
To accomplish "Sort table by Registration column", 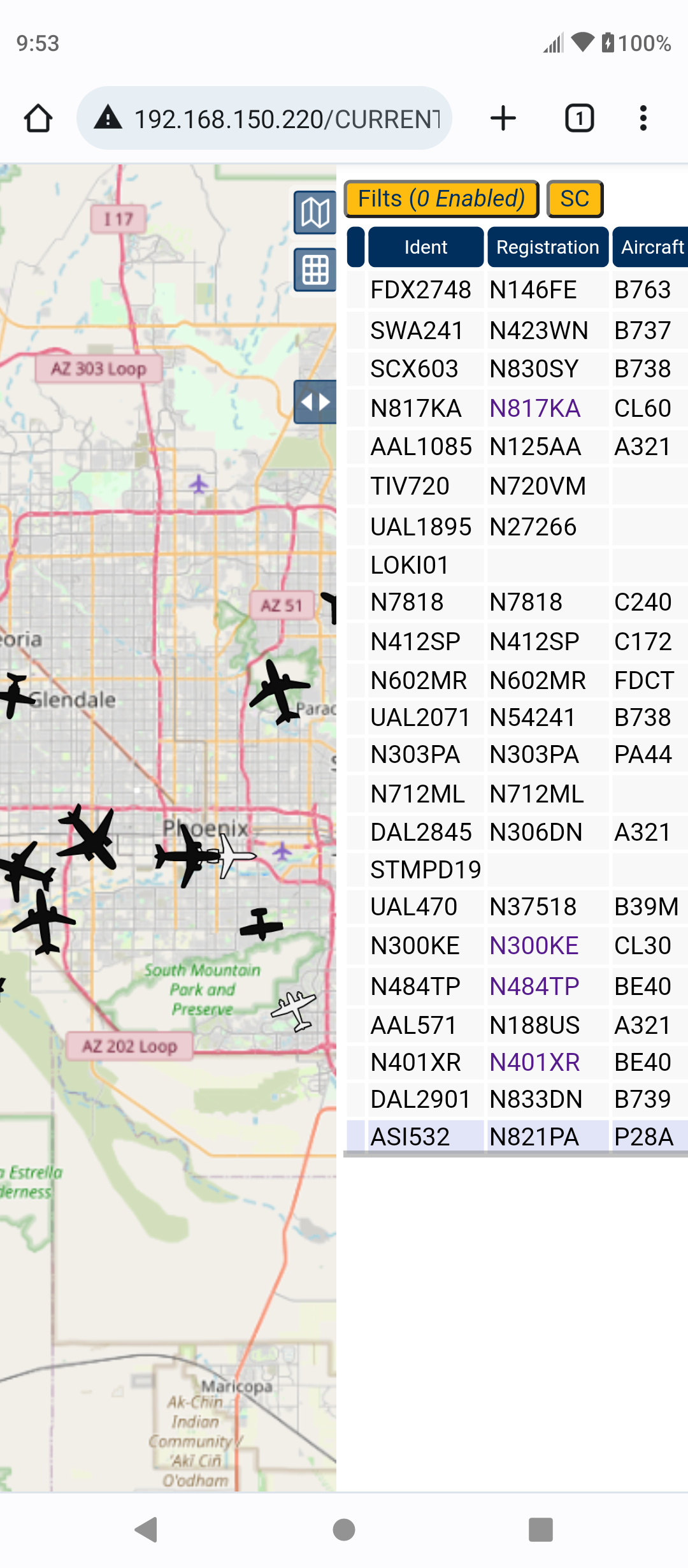I will tap(548, 247).
